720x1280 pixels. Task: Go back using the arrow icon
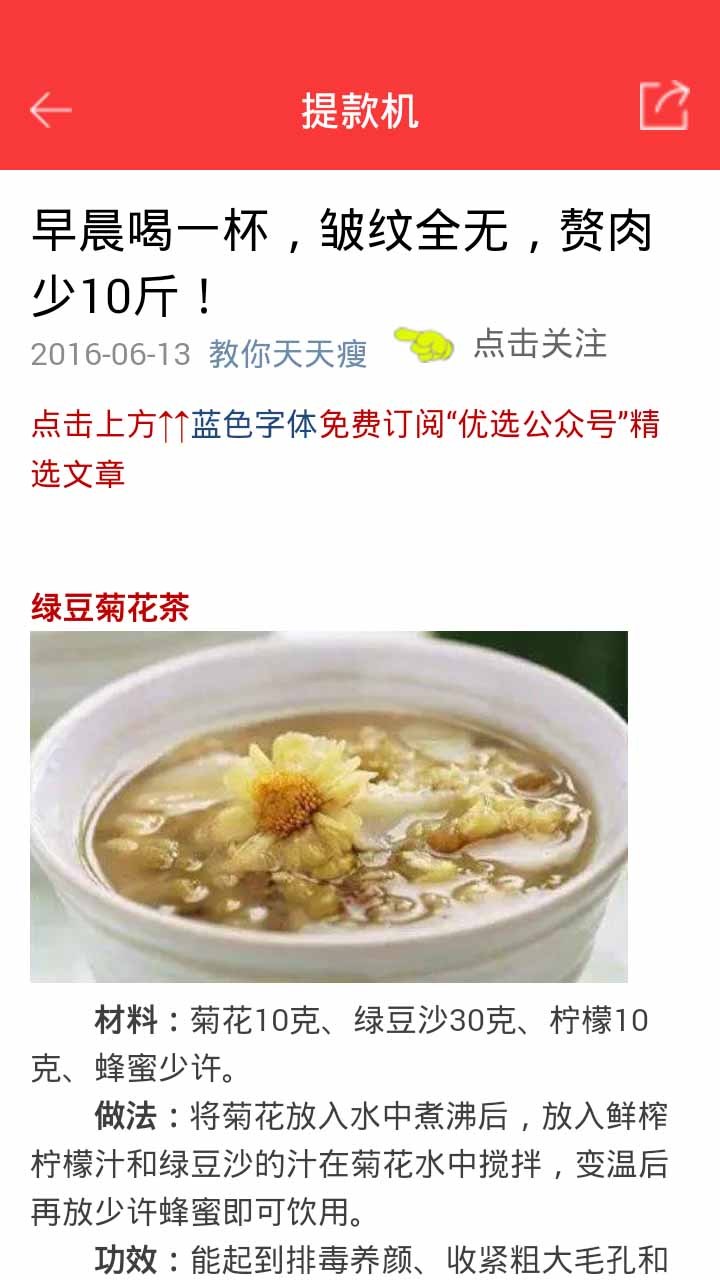pos(50,110)
